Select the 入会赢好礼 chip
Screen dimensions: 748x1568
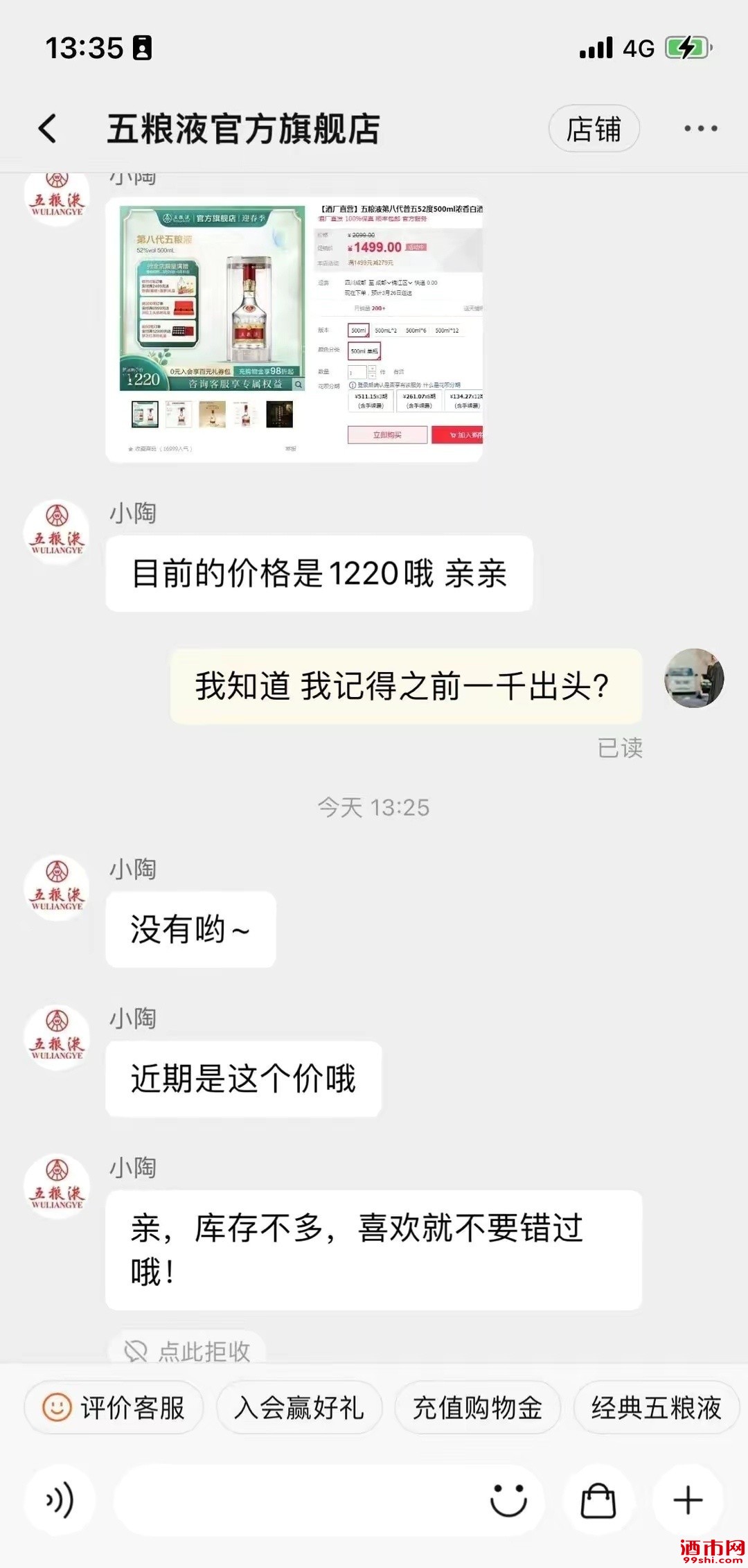[299, 1407]
